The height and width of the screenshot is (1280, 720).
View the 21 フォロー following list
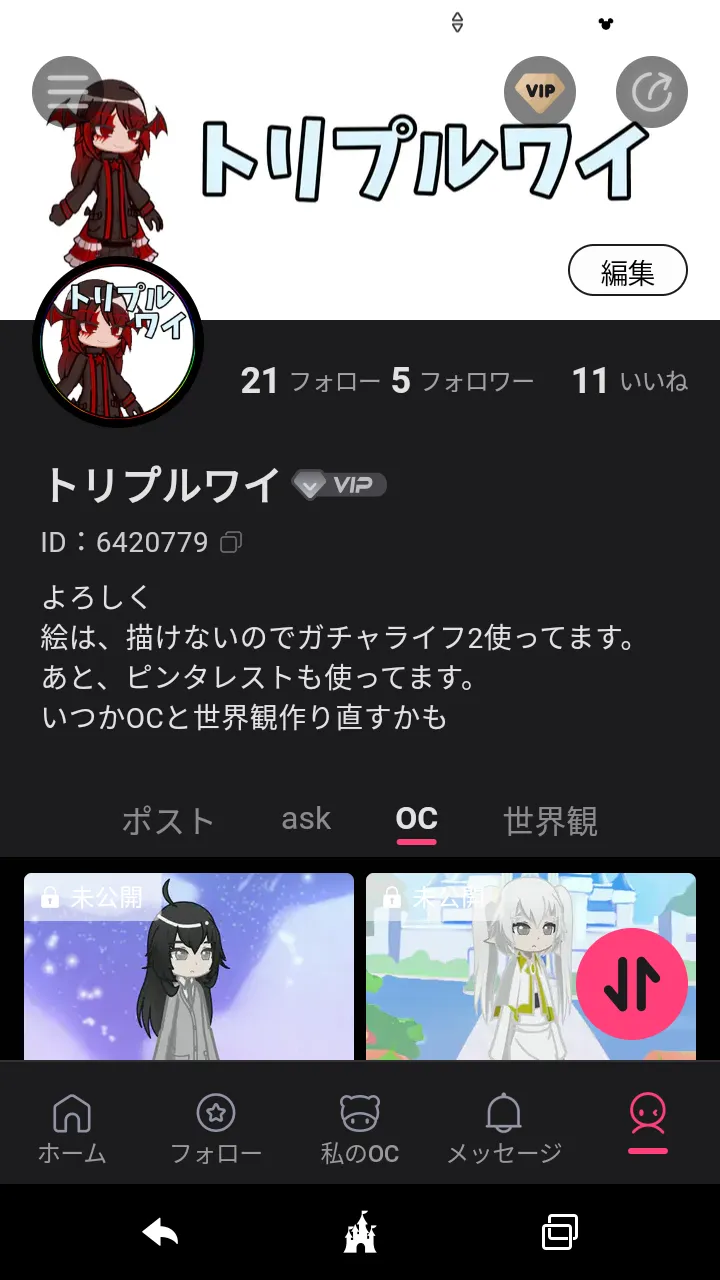(x=310, y=381)
